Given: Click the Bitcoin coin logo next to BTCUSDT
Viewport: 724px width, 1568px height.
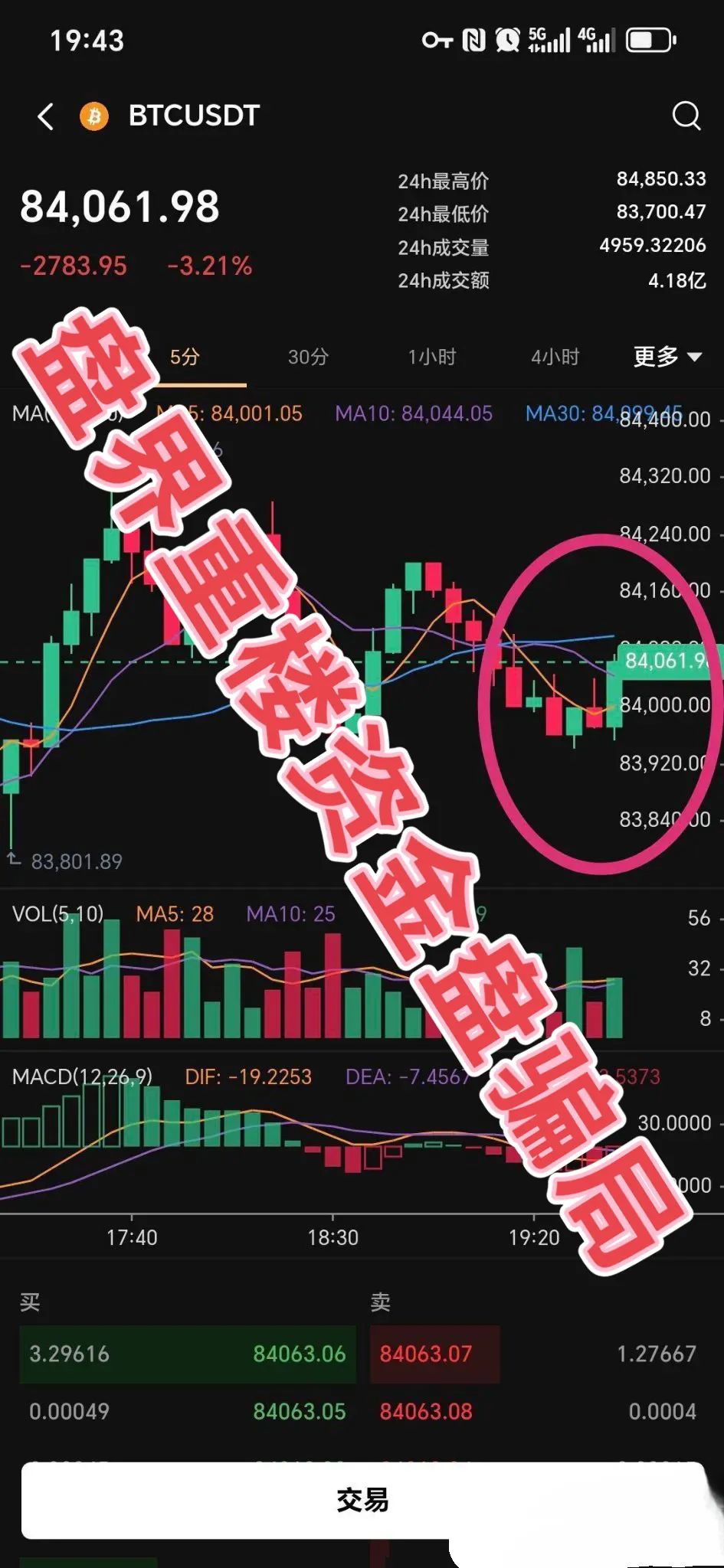Looking at the screenshot, I should [93, 115].
